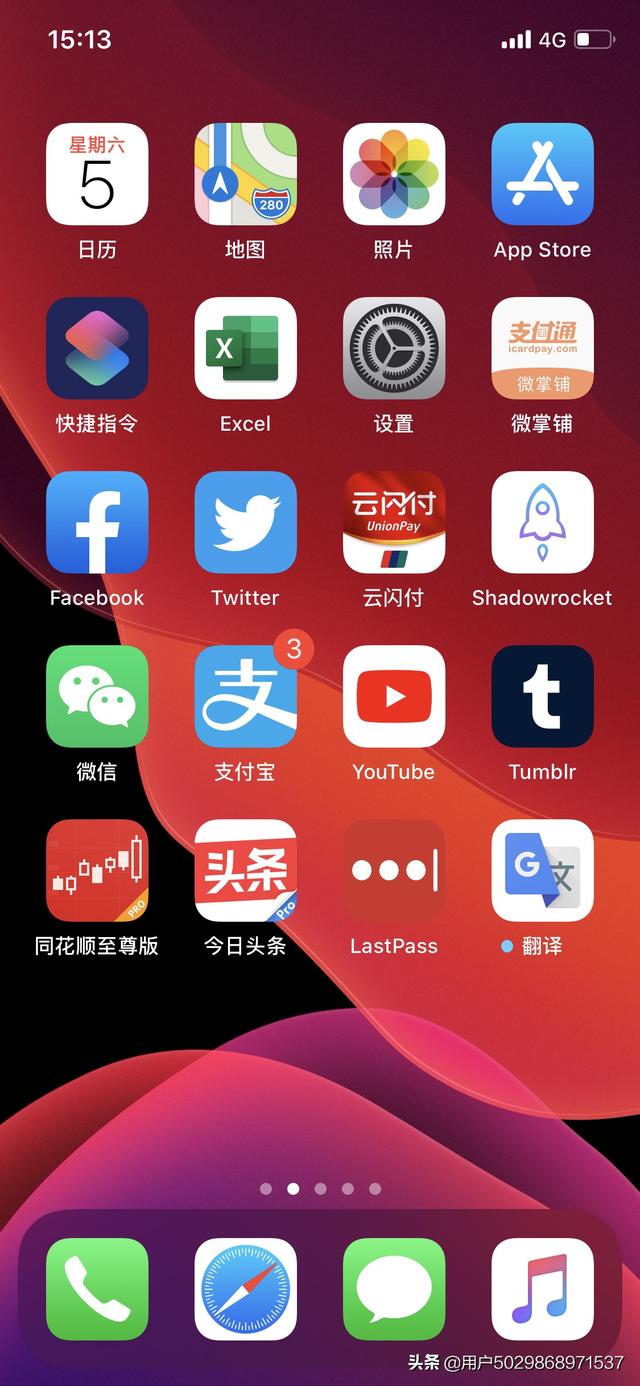
Task: Open Safari from the dock
Action: point(245,1289)
